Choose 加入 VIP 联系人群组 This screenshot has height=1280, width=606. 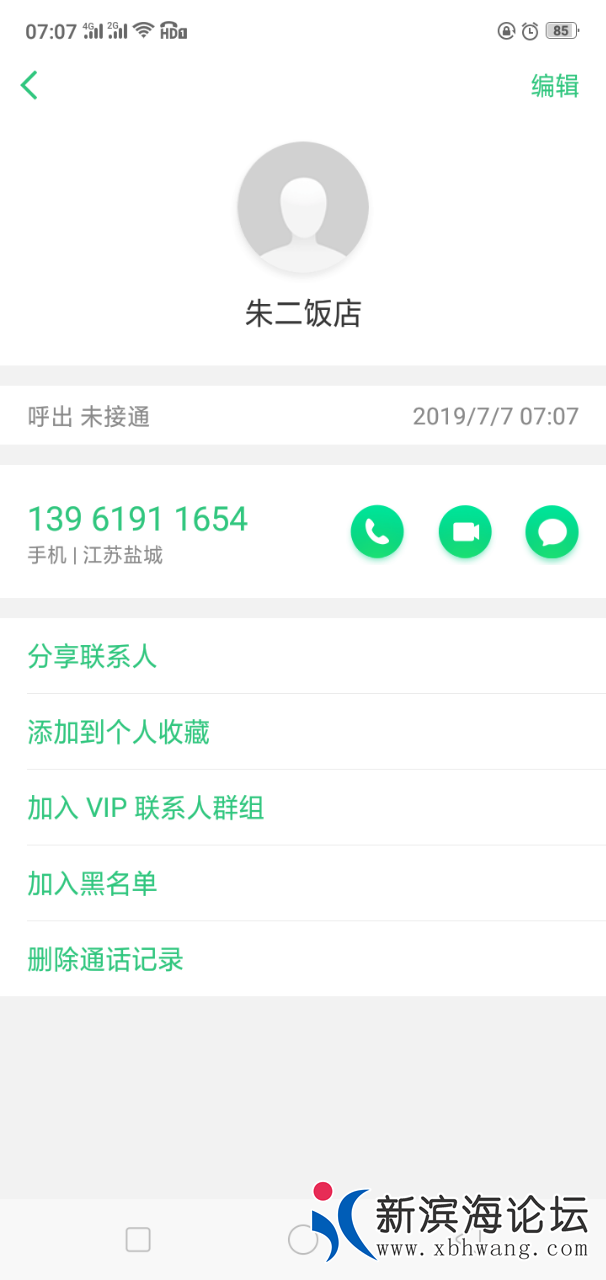click(146, 808)
